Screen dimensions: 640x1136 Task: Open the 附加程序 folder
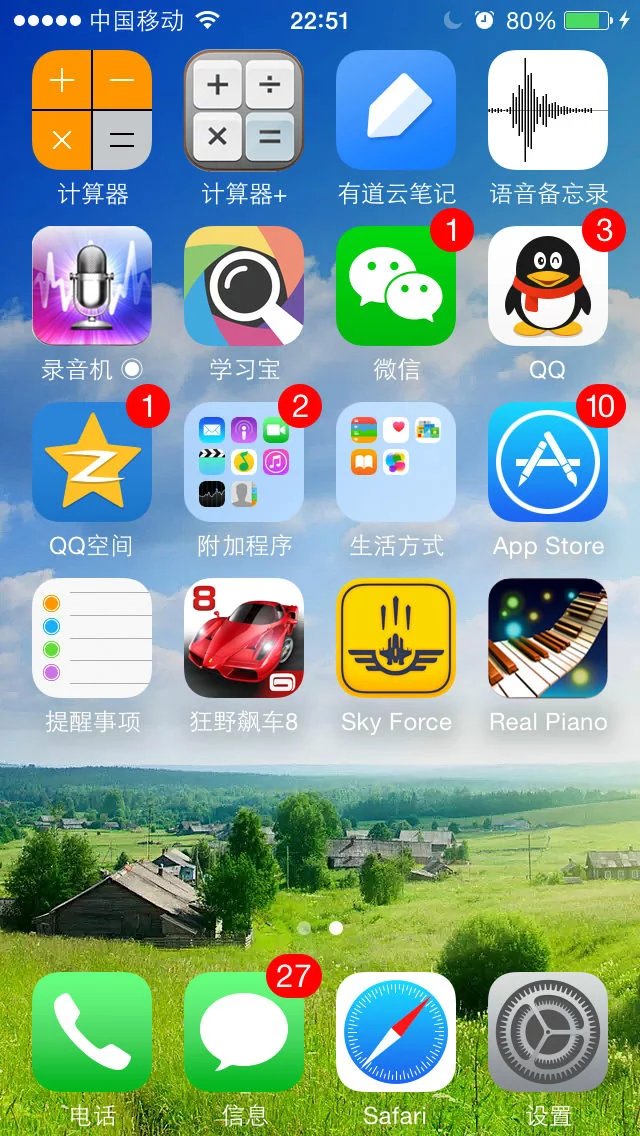click(x=244, y=462)
